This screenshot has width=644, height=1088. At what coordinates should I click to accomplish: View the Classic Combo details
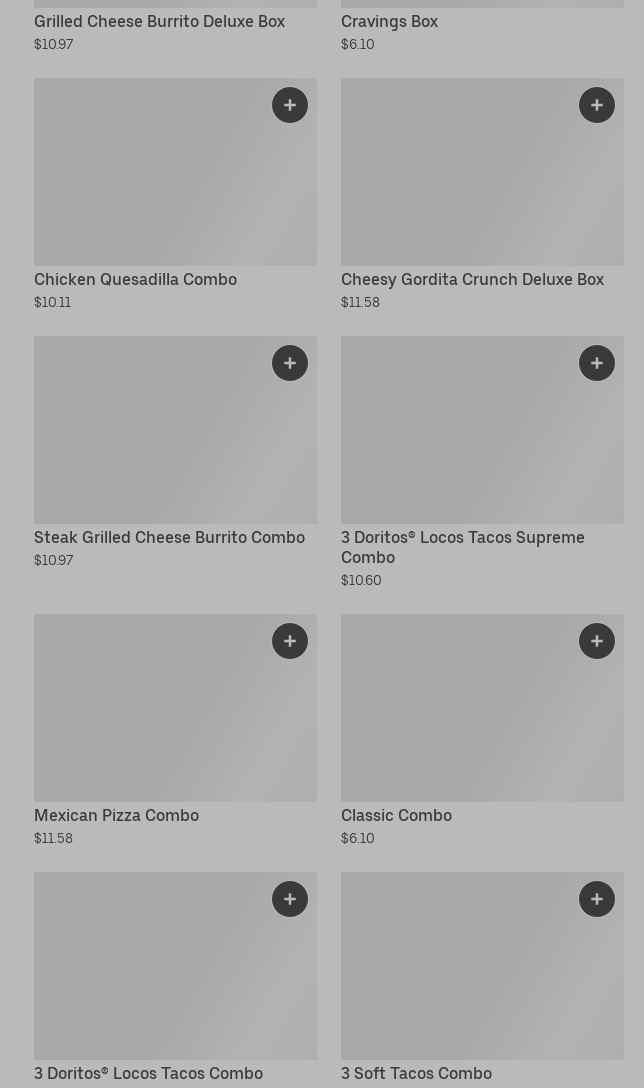click(396, 816)
